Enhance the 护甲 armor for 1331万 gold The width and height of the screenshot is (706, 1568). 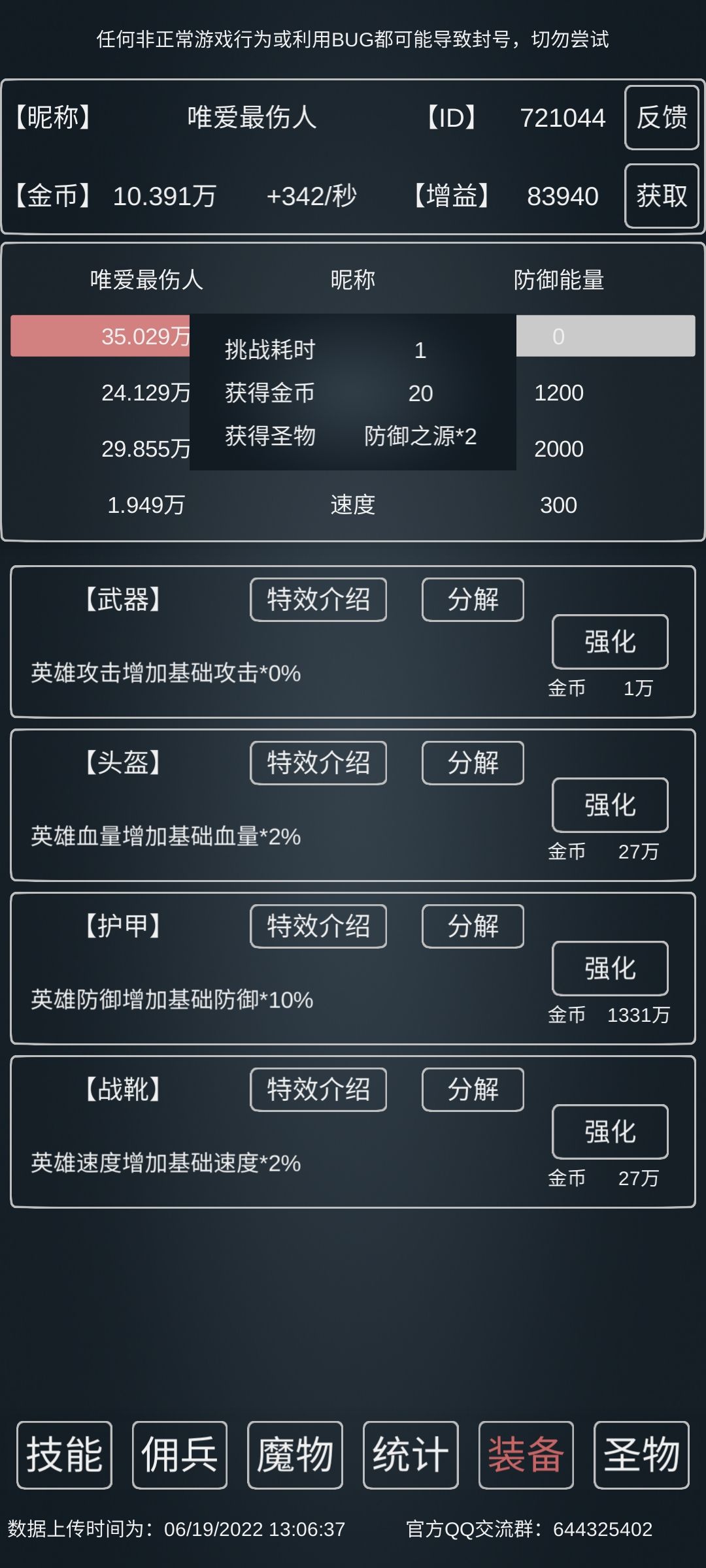tap(609, 970)
